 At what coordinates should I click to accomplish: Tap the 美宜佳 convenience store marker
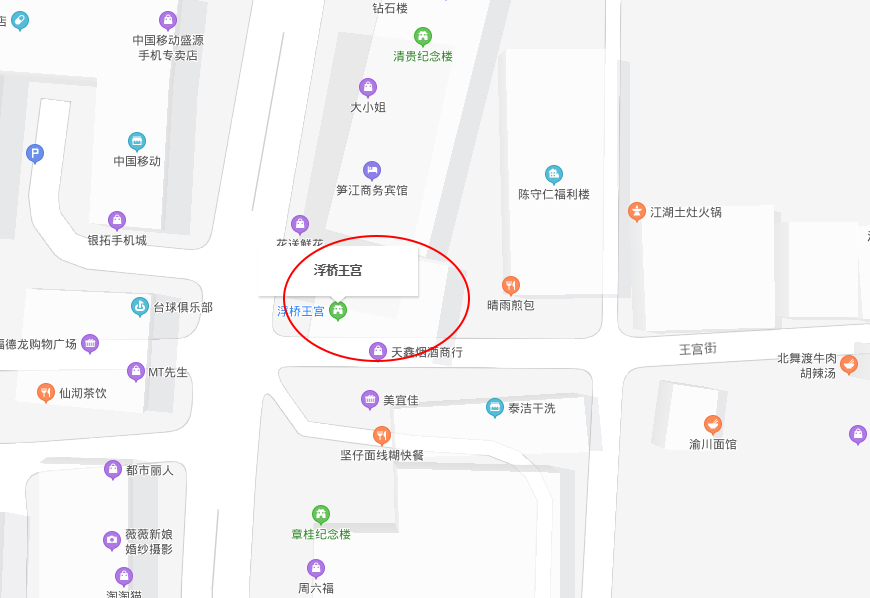[370, 399]
